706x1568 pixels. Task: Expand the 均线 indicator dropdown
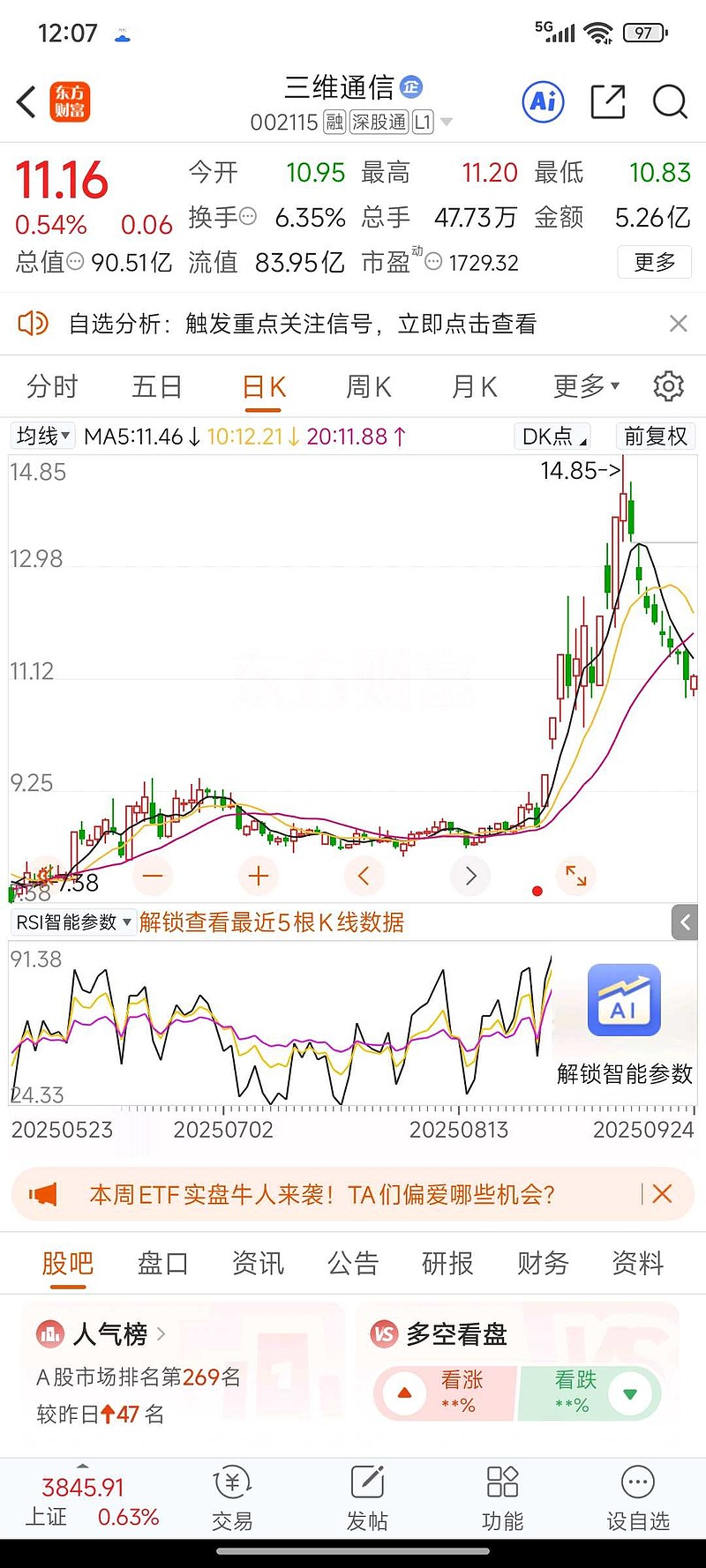[42, 436]
